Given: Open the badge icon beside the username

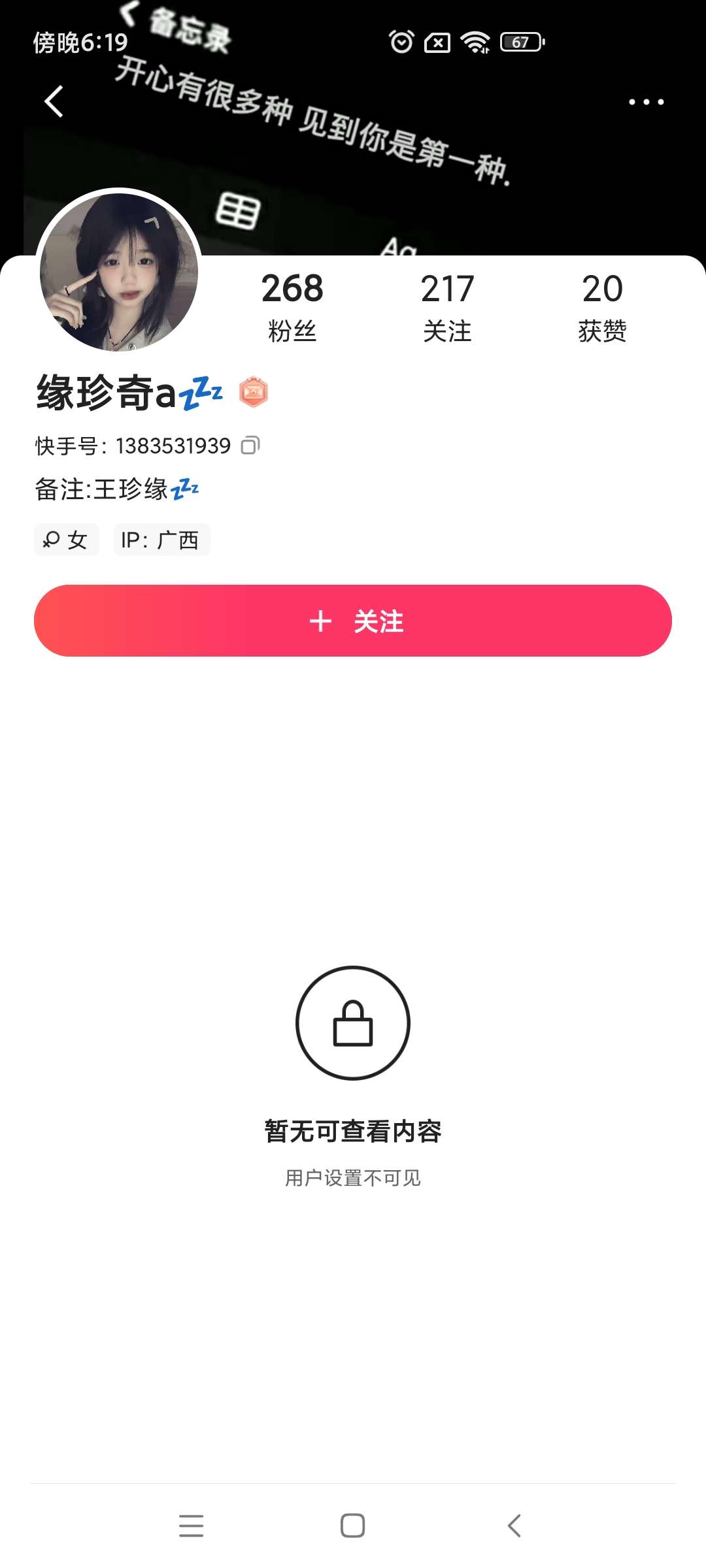Looking at the screenshot, I should (254, 393).
